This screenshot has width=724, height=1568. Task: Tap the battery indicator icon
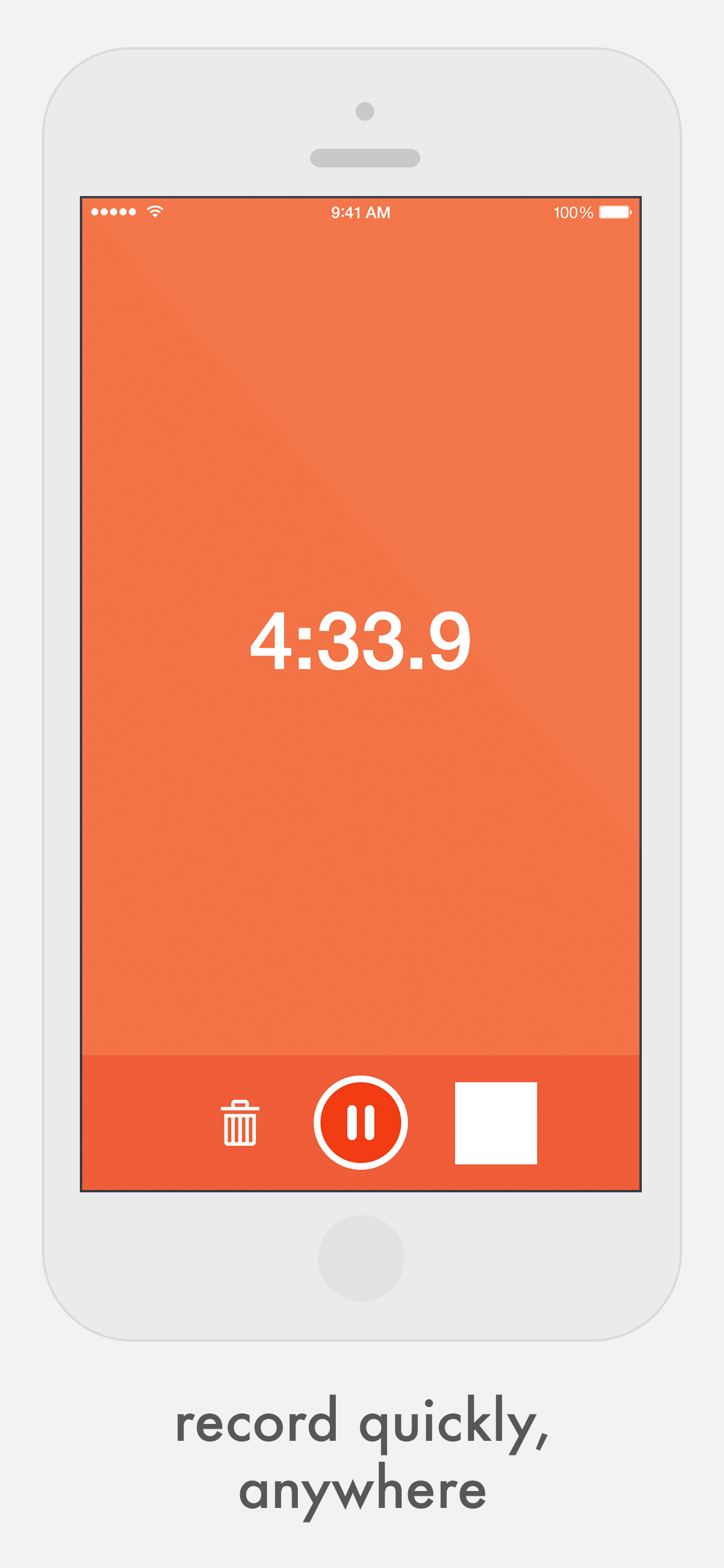click(614, 211)
